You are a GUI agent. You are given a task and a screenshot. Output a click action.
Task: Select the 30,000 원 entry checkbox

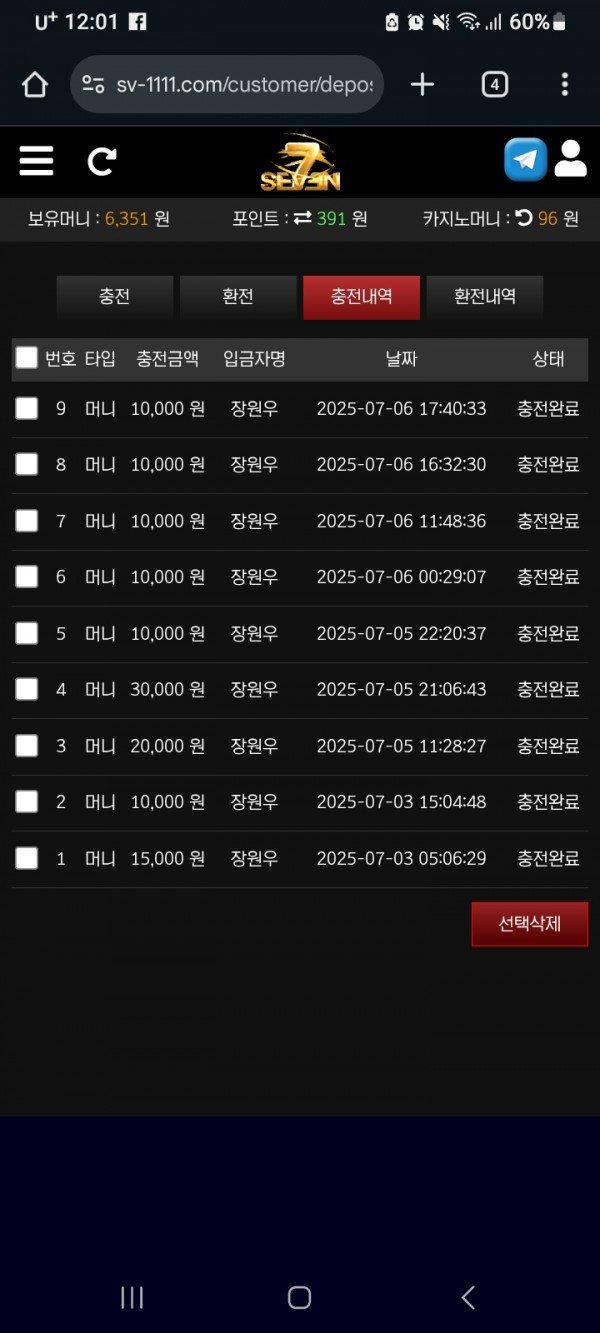(x=27, y=689)
